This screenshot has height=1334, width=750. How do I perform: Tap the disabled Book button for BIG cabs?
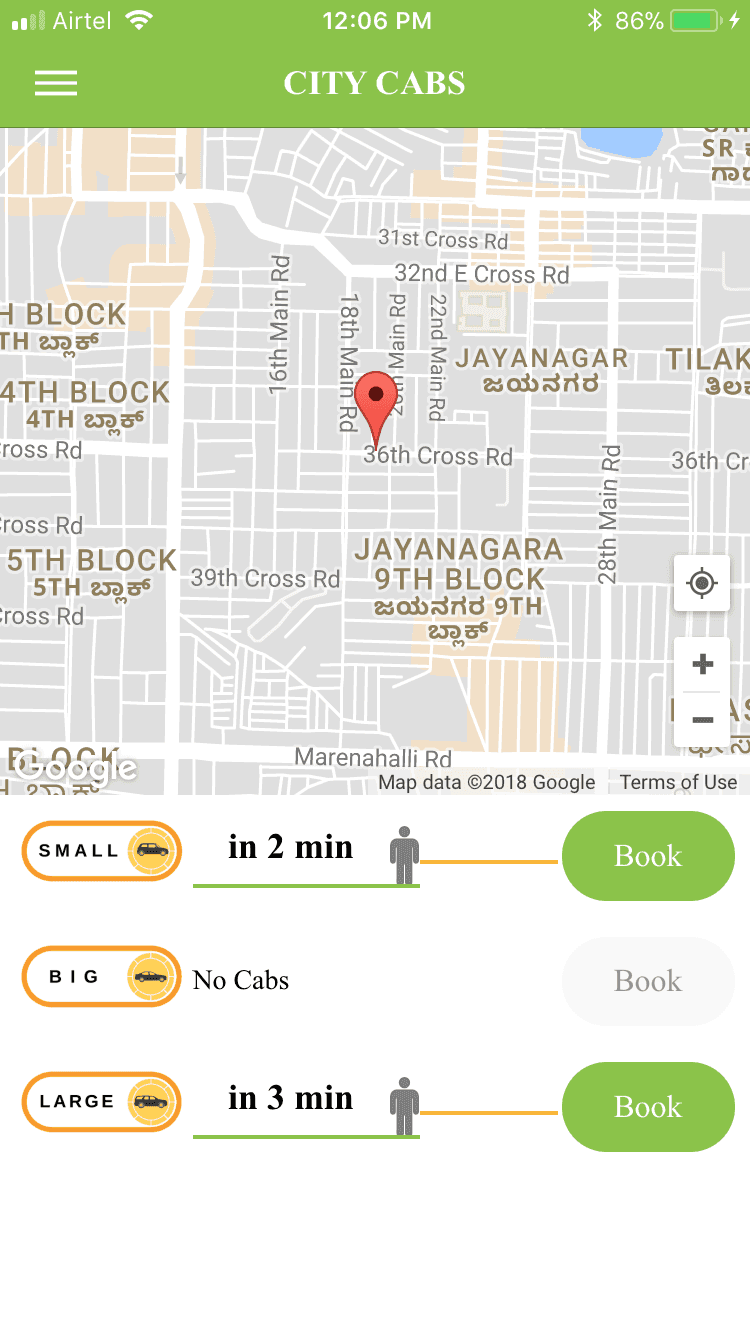[648, 981]
